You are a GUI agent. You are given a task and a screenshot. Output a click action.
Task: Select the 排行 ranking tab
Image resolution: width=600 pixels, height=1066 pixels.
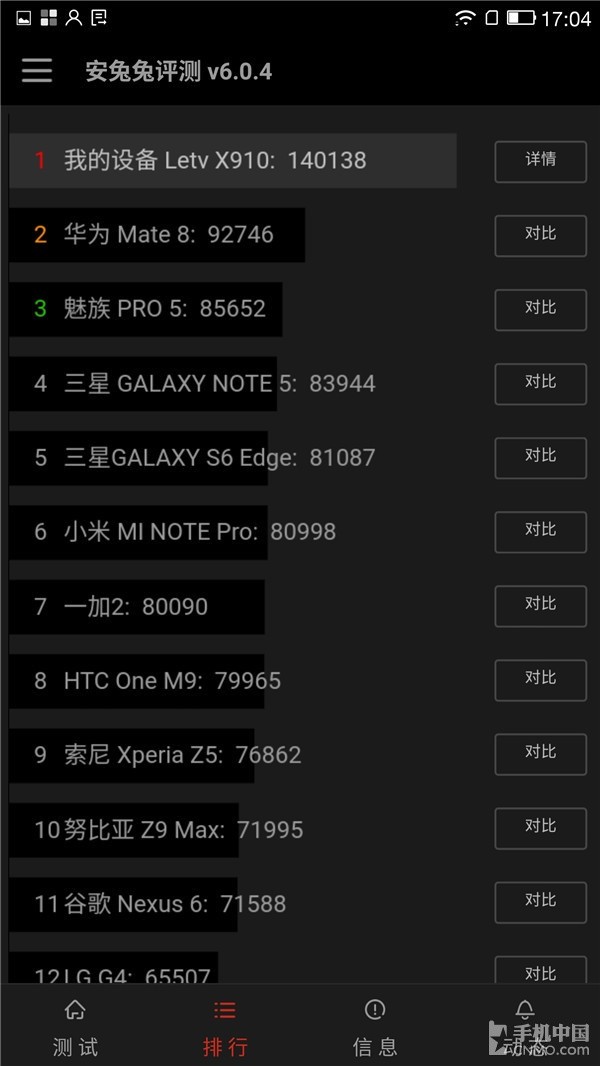(x=225, y=1026)
